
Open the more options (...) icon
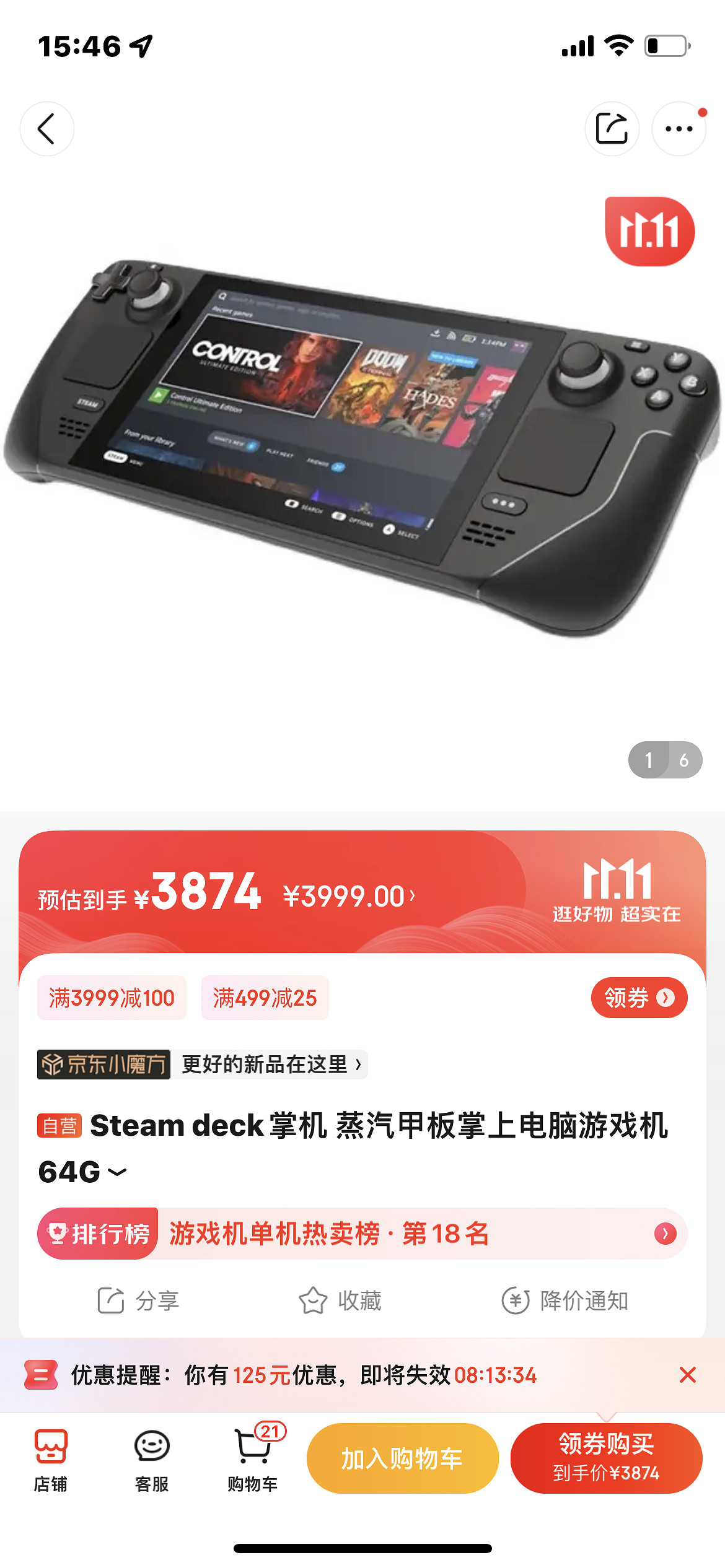679,129
